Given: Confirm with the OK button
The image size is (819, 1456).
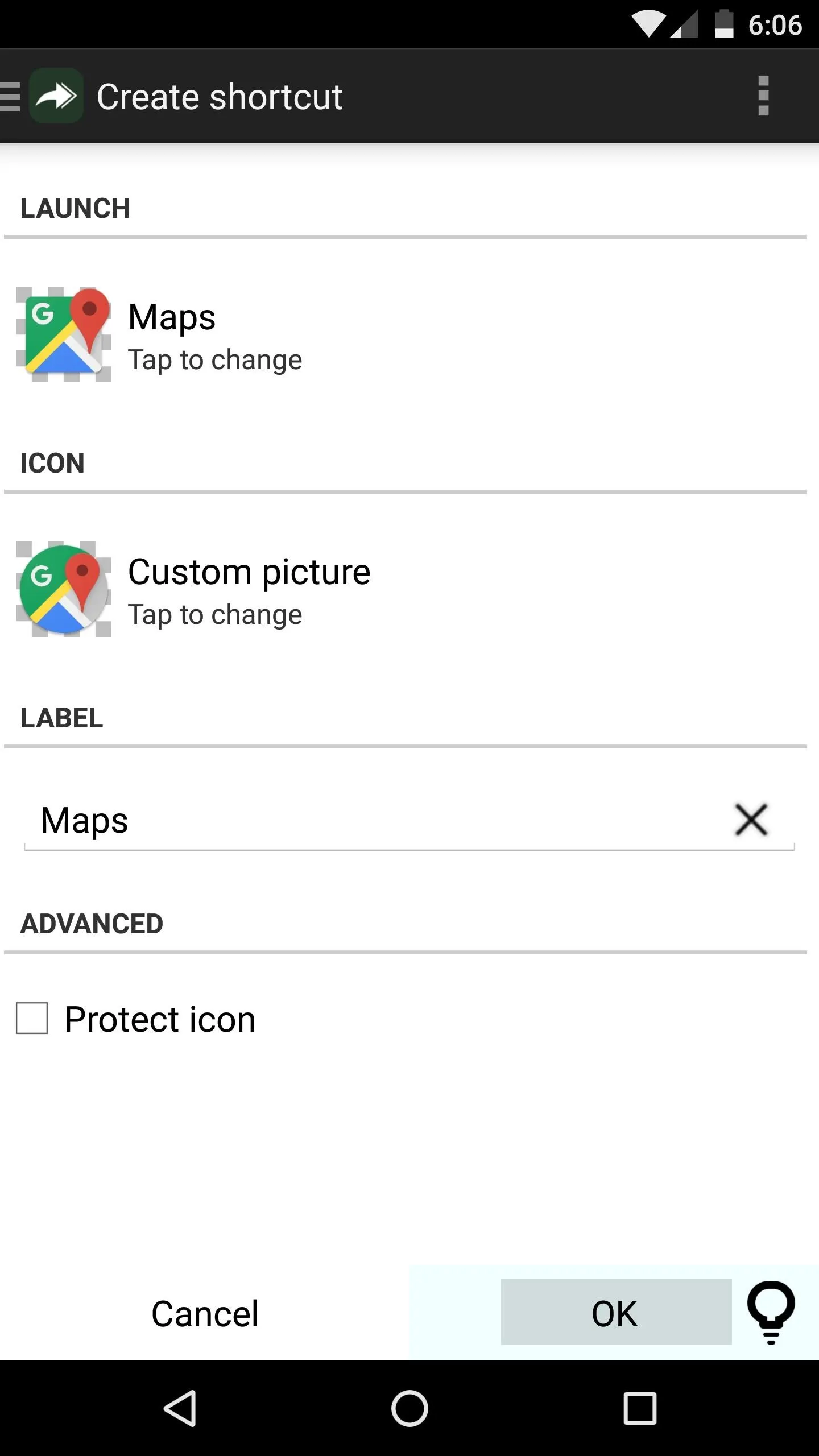Looking at the screenshot, I should 616,1312.
